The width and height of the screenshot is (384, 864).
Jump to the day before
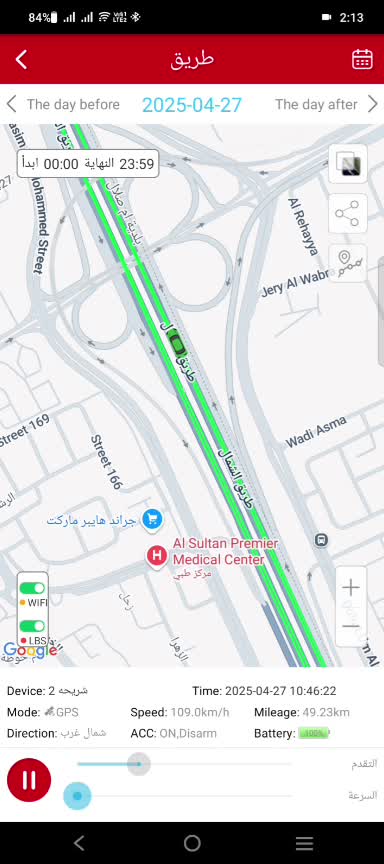click(x=62, y=104)
